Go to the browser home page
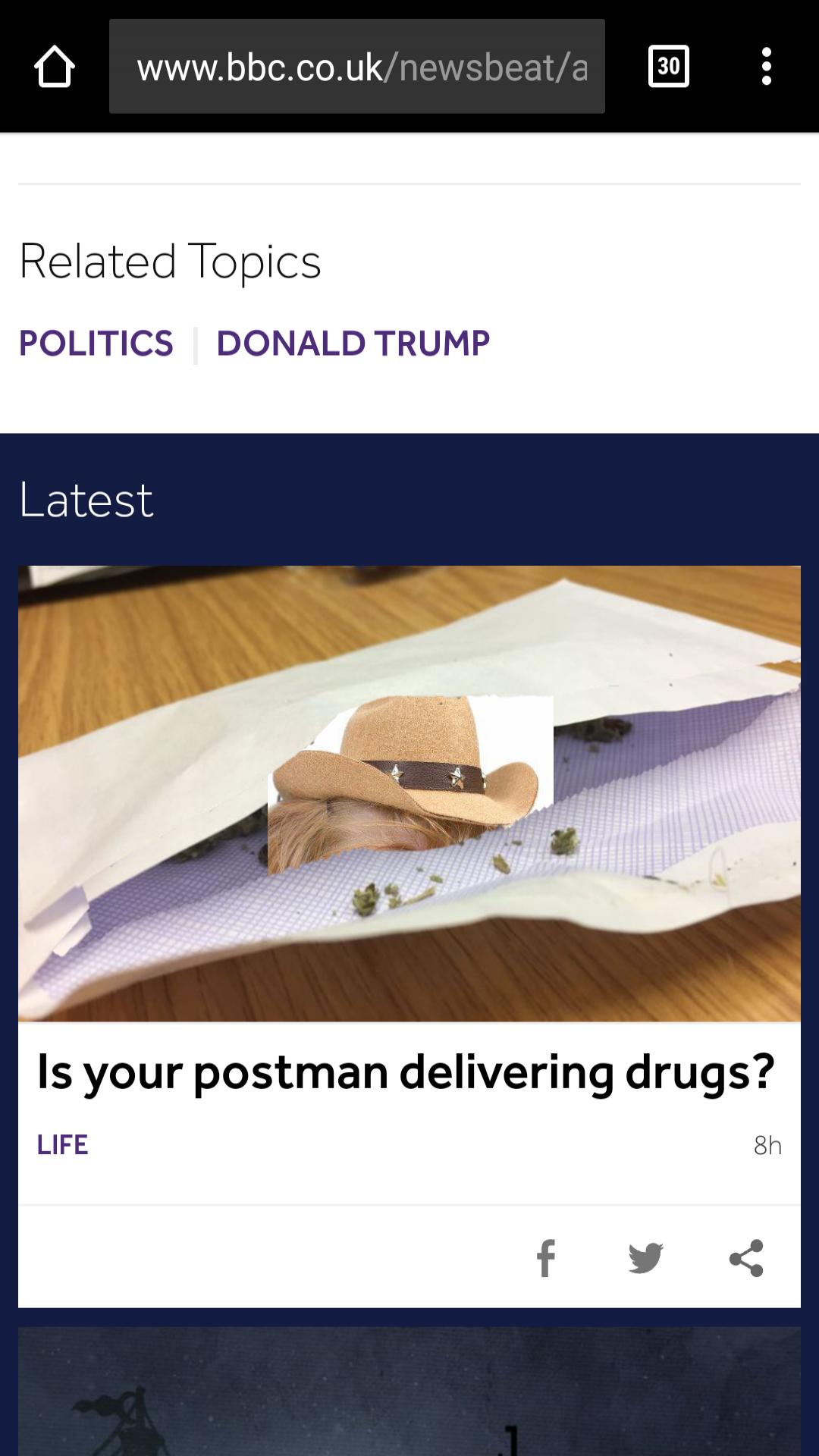Screen dimensions: 819x1456 point(55,67)
